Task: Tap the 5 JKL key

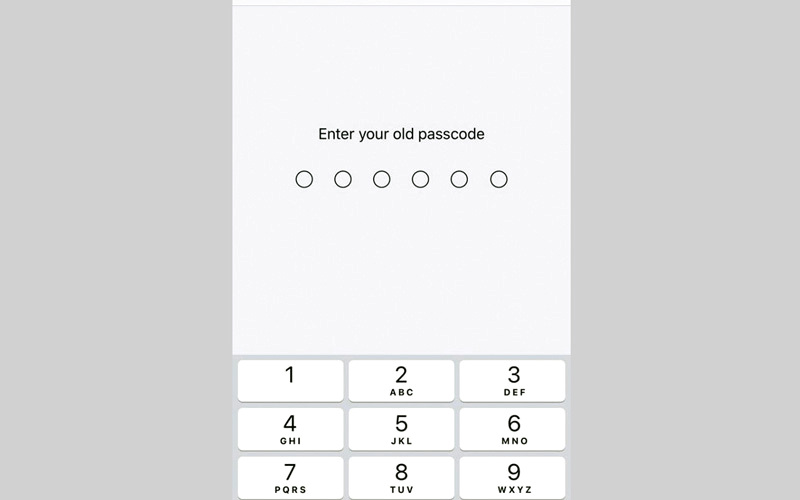Action: (401, 429)
